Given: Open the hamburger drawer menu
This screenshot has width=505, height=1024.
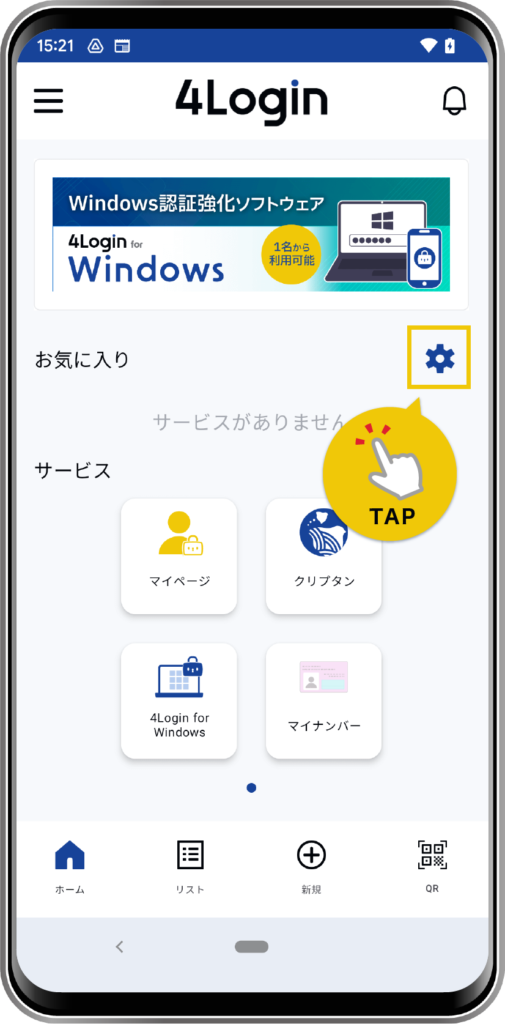Looking at the screenshot, I should (48, 101).
